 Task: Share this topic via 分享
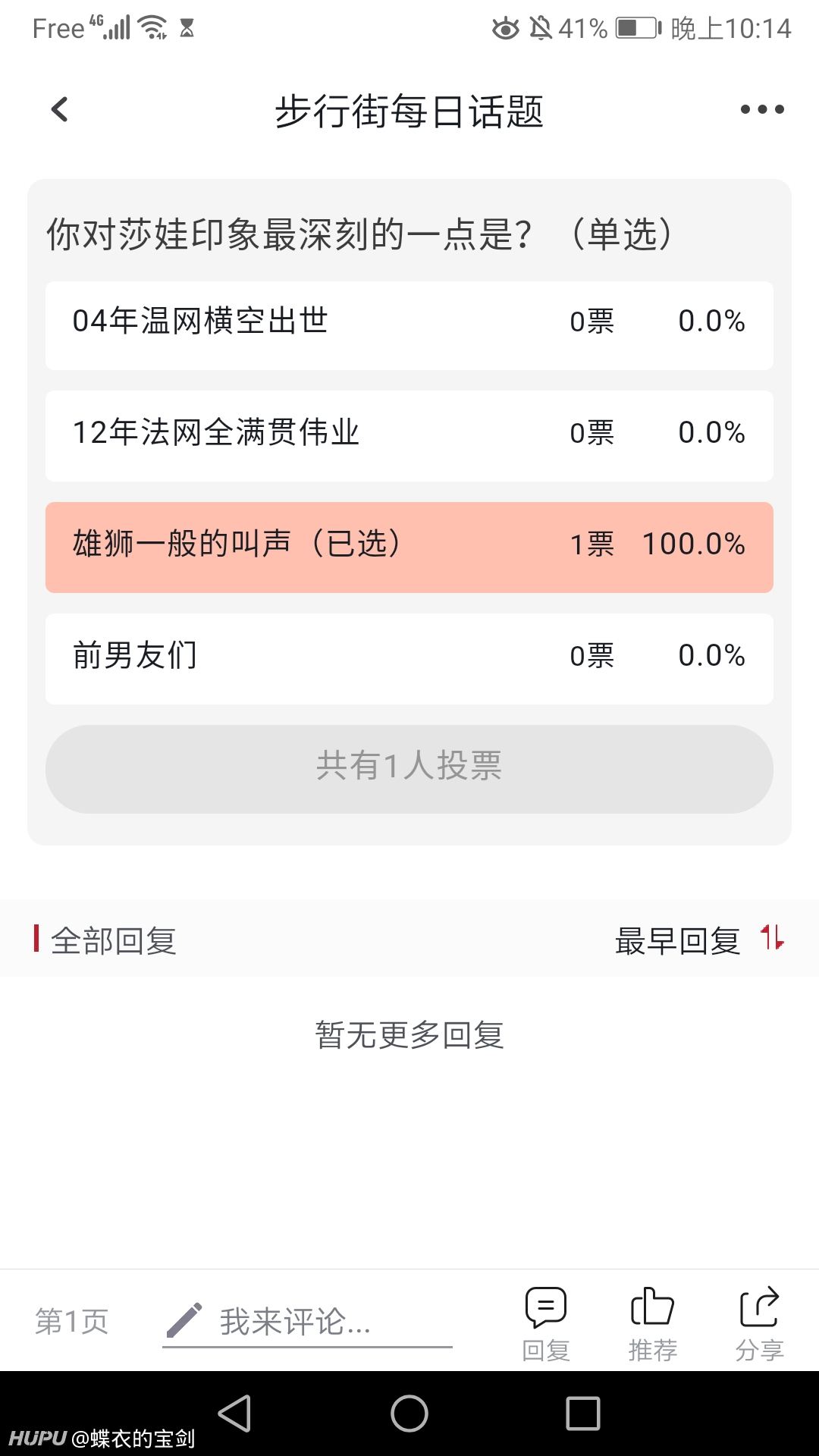759,1324
